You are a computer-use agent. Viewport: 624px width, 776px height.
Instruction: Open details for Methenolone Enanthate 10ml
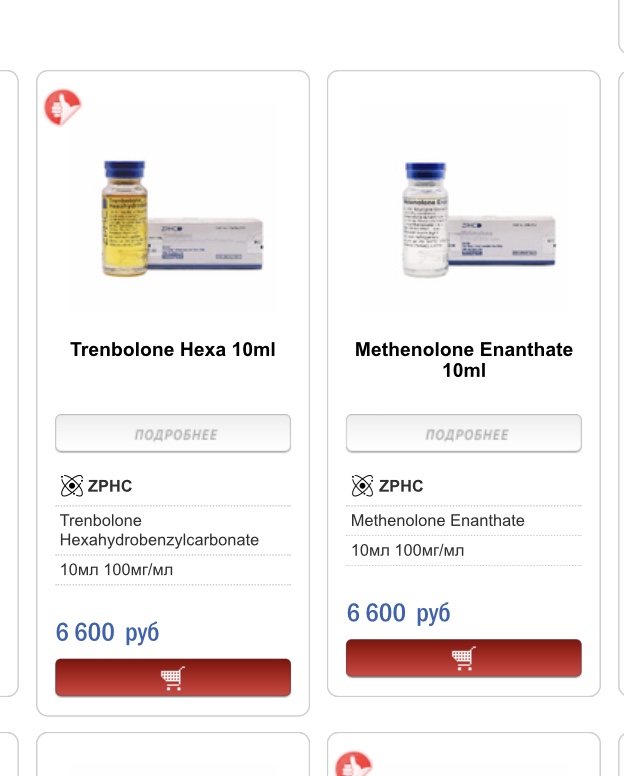point(464,434)
